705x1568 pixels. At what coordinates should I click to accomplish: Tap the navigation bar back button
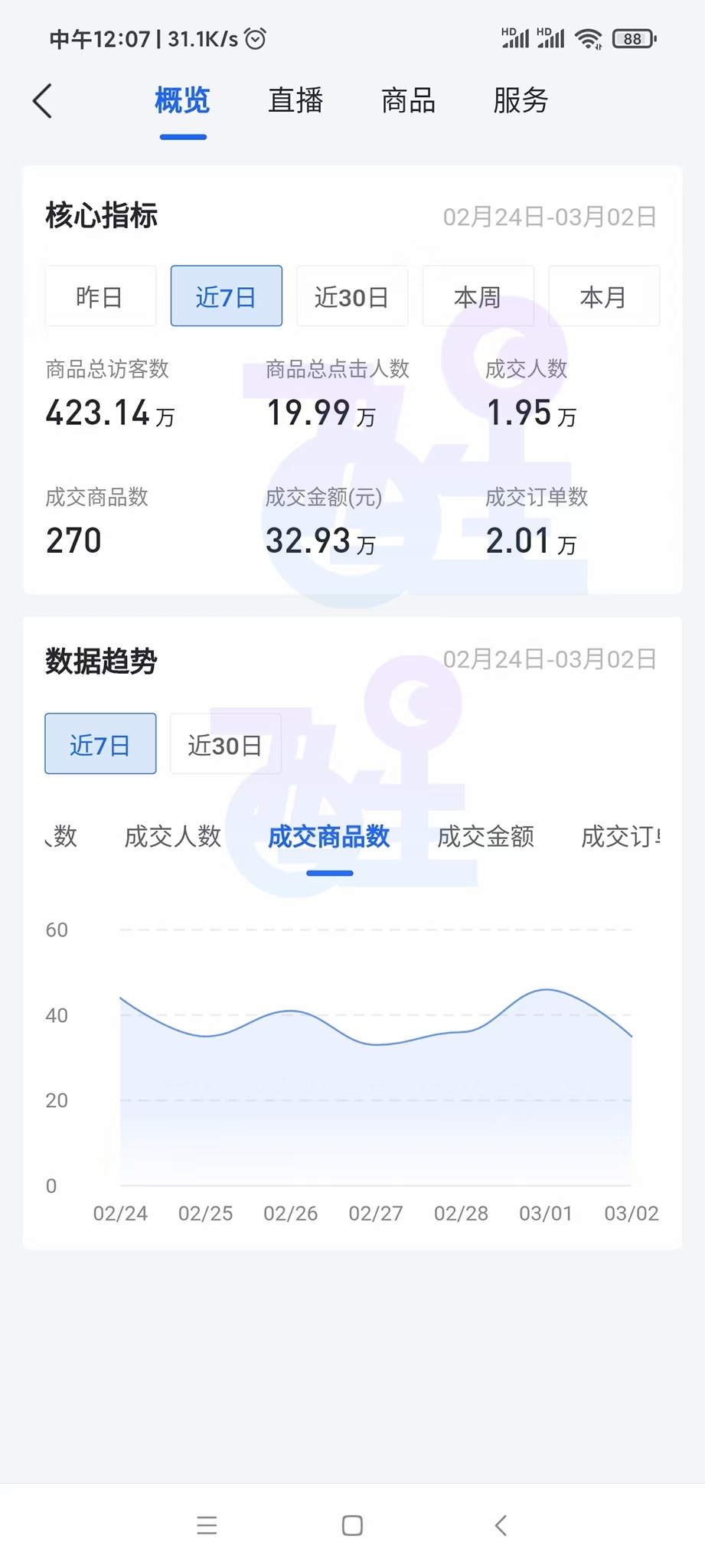tap(501, 1526)
